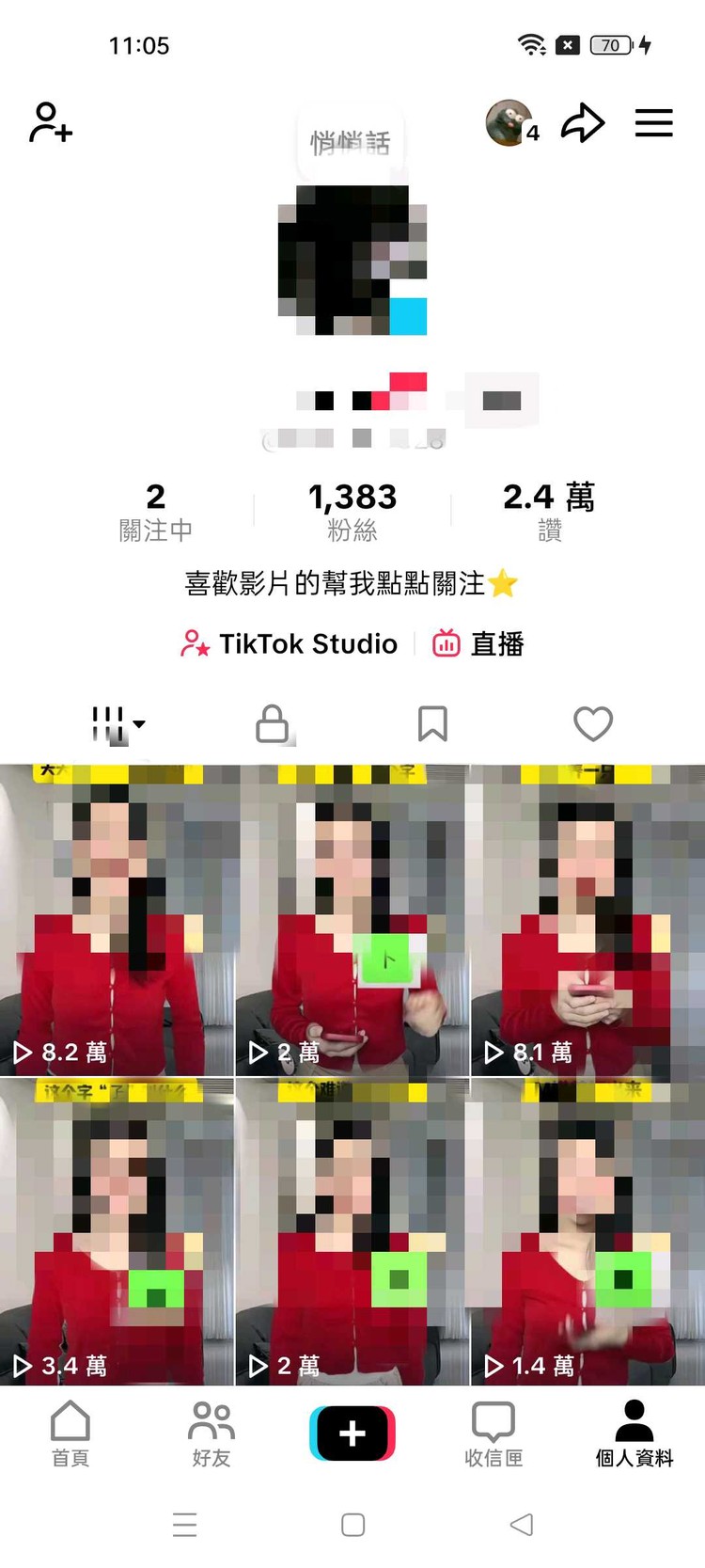
Task: Expand the video sort dropdown arrow
Action: (x=139, y=724)
